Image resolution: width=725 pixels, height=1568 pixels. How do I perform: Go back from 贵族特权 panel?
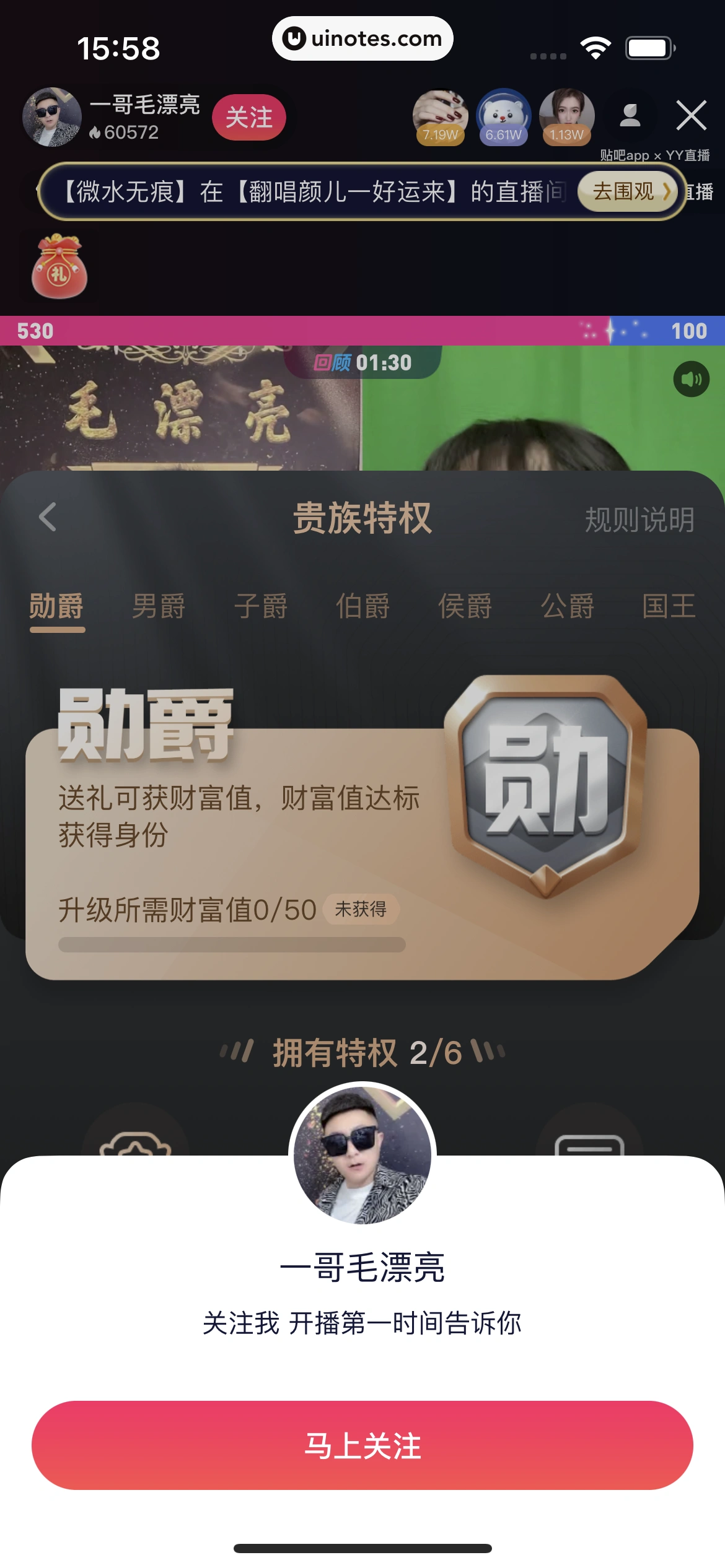(x=48, y=516)
